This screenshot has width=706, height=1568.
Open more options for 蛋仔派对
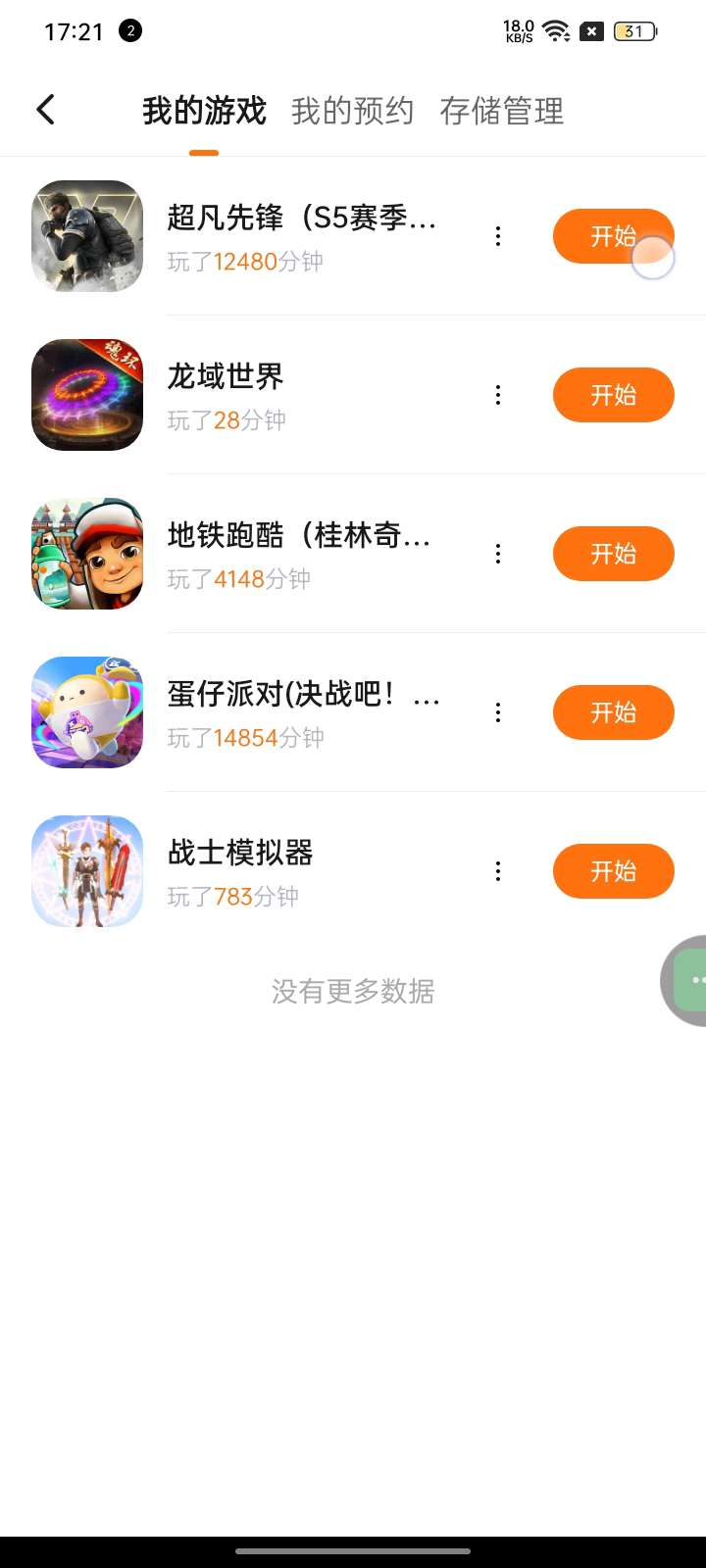coord(498,712)
